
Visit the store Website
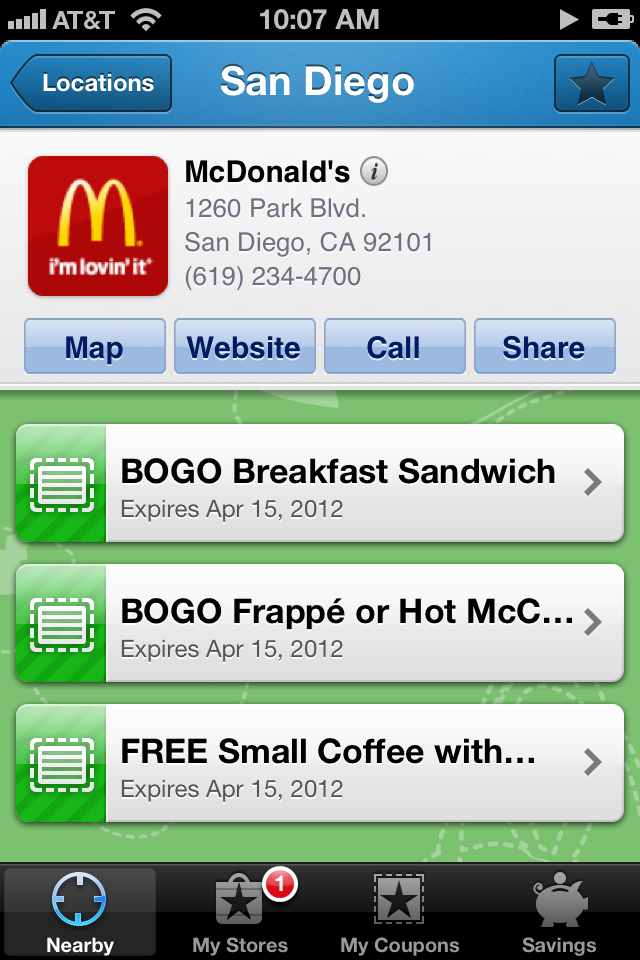(x=244, y=347)
